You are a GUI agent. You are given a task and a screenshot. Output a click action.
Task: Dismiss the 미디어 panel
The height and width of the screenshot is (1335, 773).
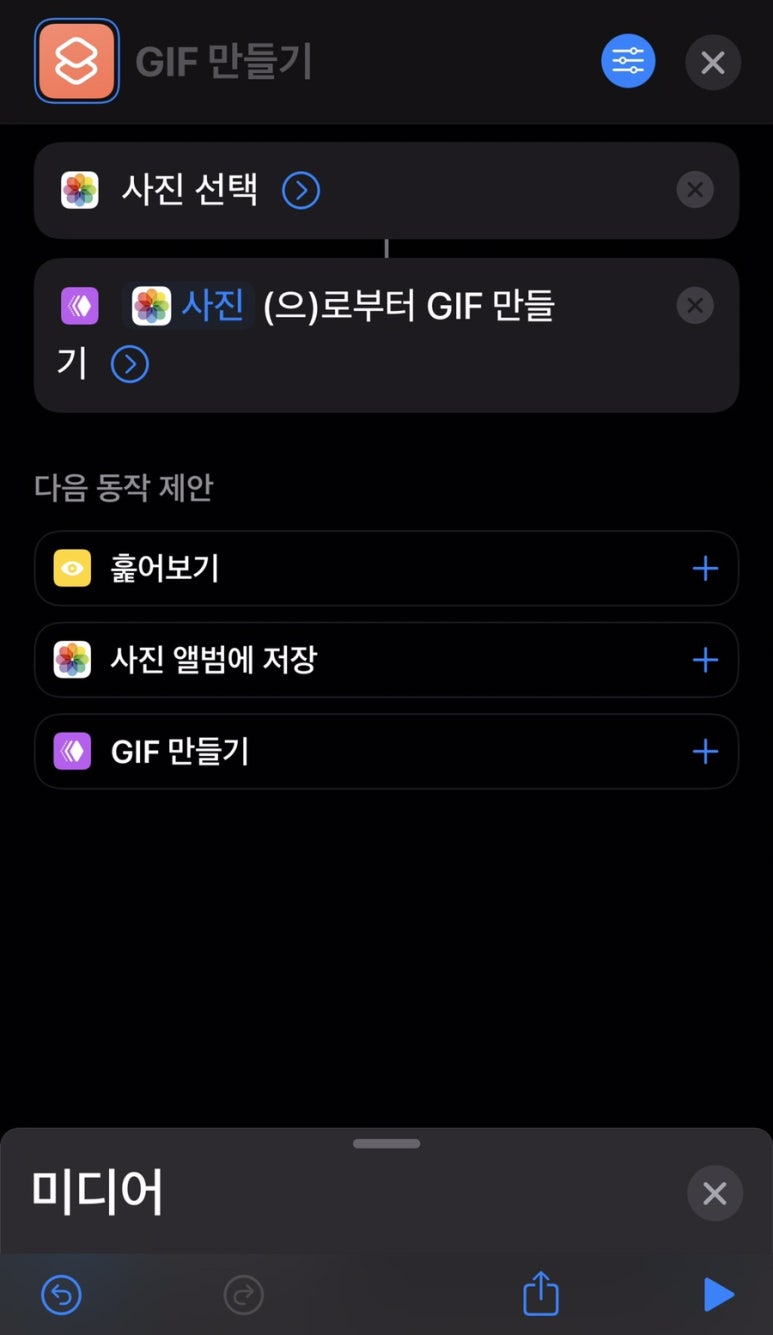[715, 1193]
